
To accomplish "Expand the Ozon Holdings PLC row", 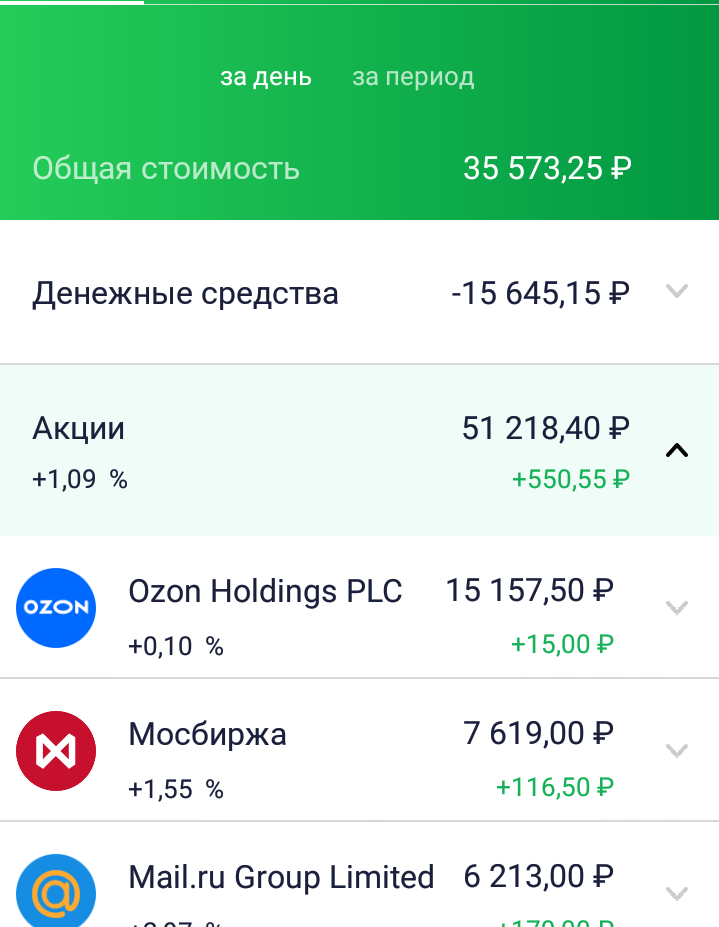I will point(677,607).
